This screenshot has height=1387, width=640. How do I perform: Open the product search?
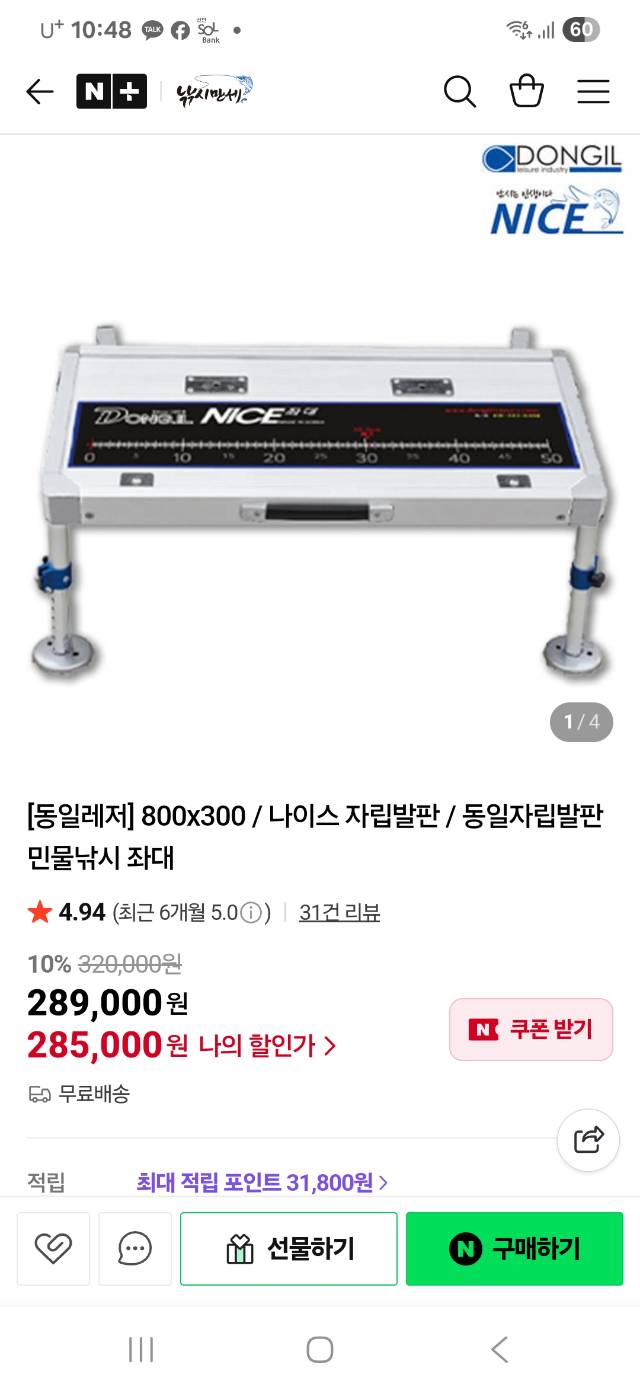[x=459, y=92]
